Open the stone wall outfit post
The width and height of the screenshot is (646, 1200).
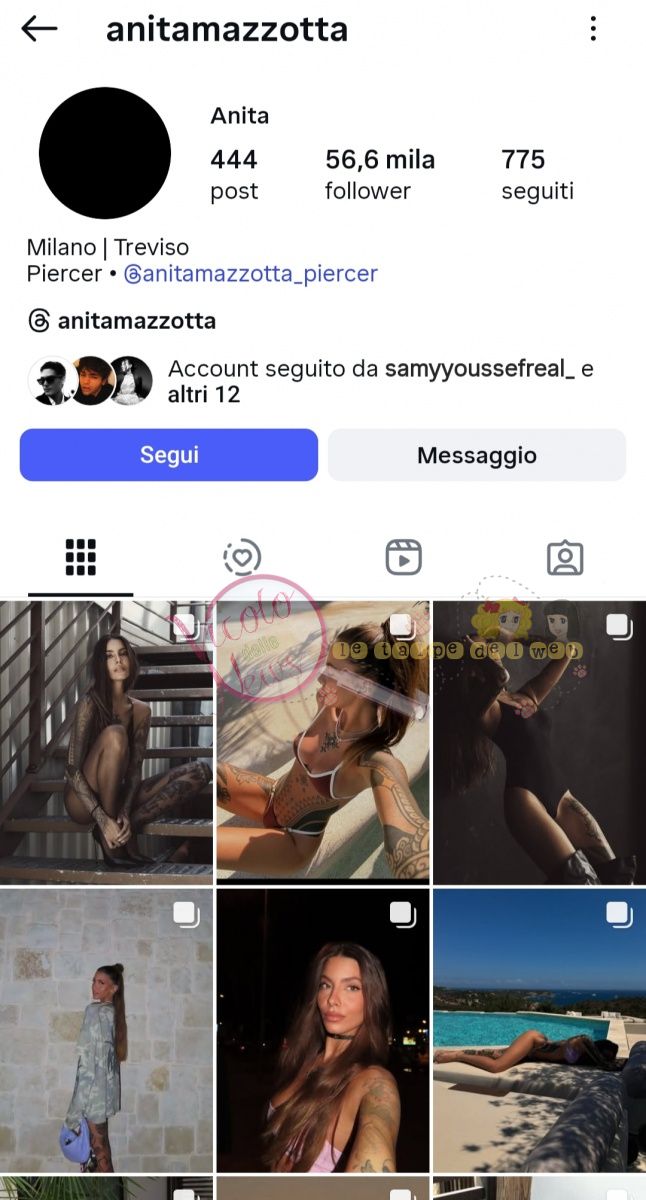pyautogui.click(x=106, y=1030)
